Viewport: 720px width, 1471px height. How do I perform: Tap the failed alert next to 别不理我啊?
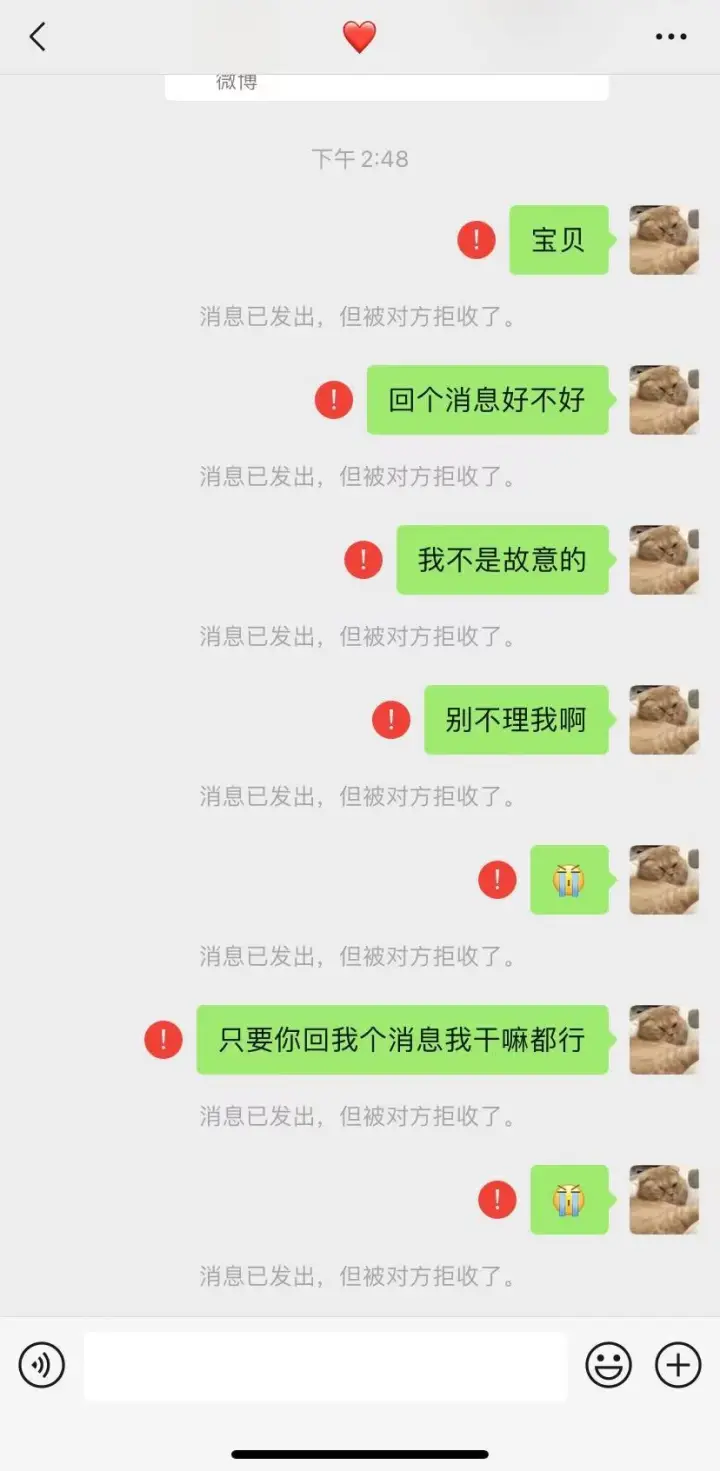click(x=391, y=720)
